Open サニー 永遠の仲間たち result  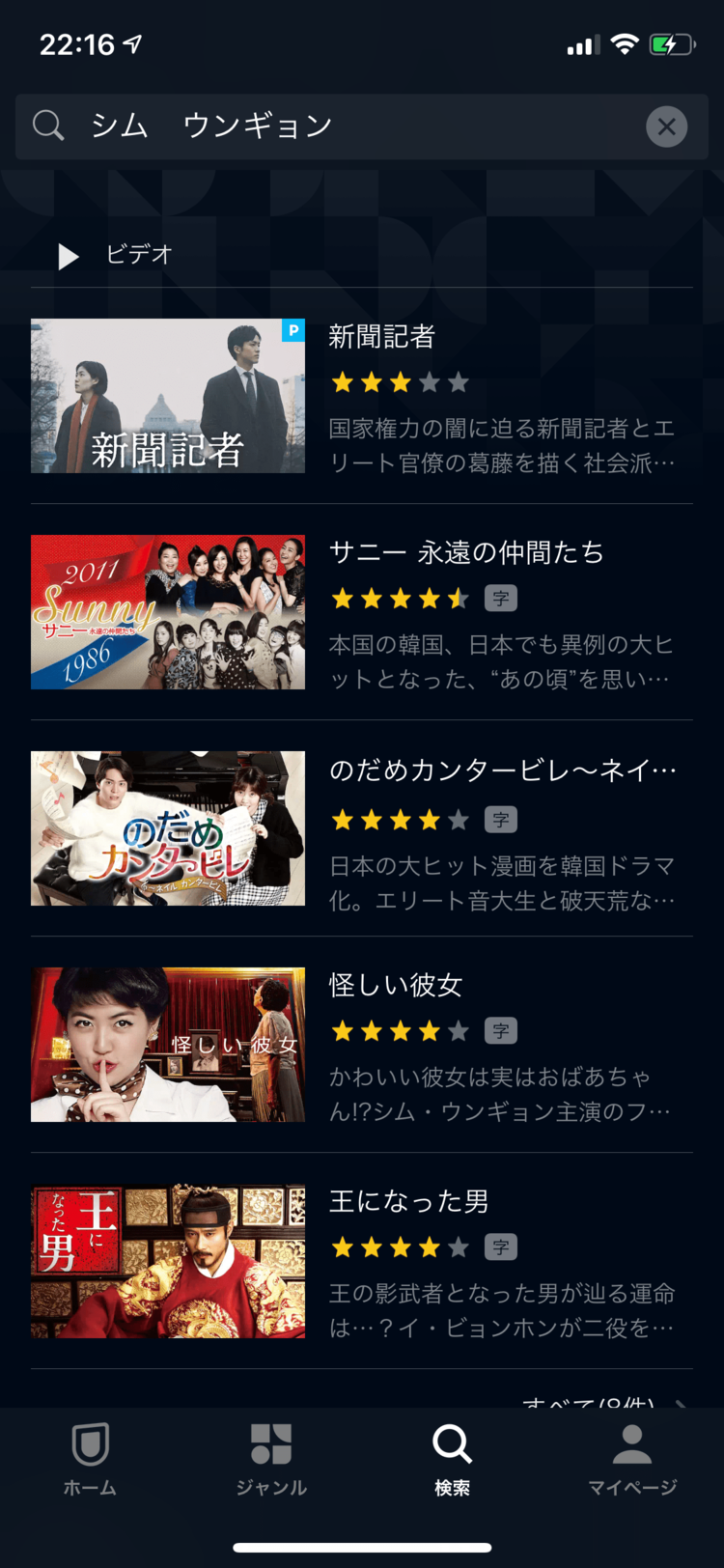pos(361,612)
